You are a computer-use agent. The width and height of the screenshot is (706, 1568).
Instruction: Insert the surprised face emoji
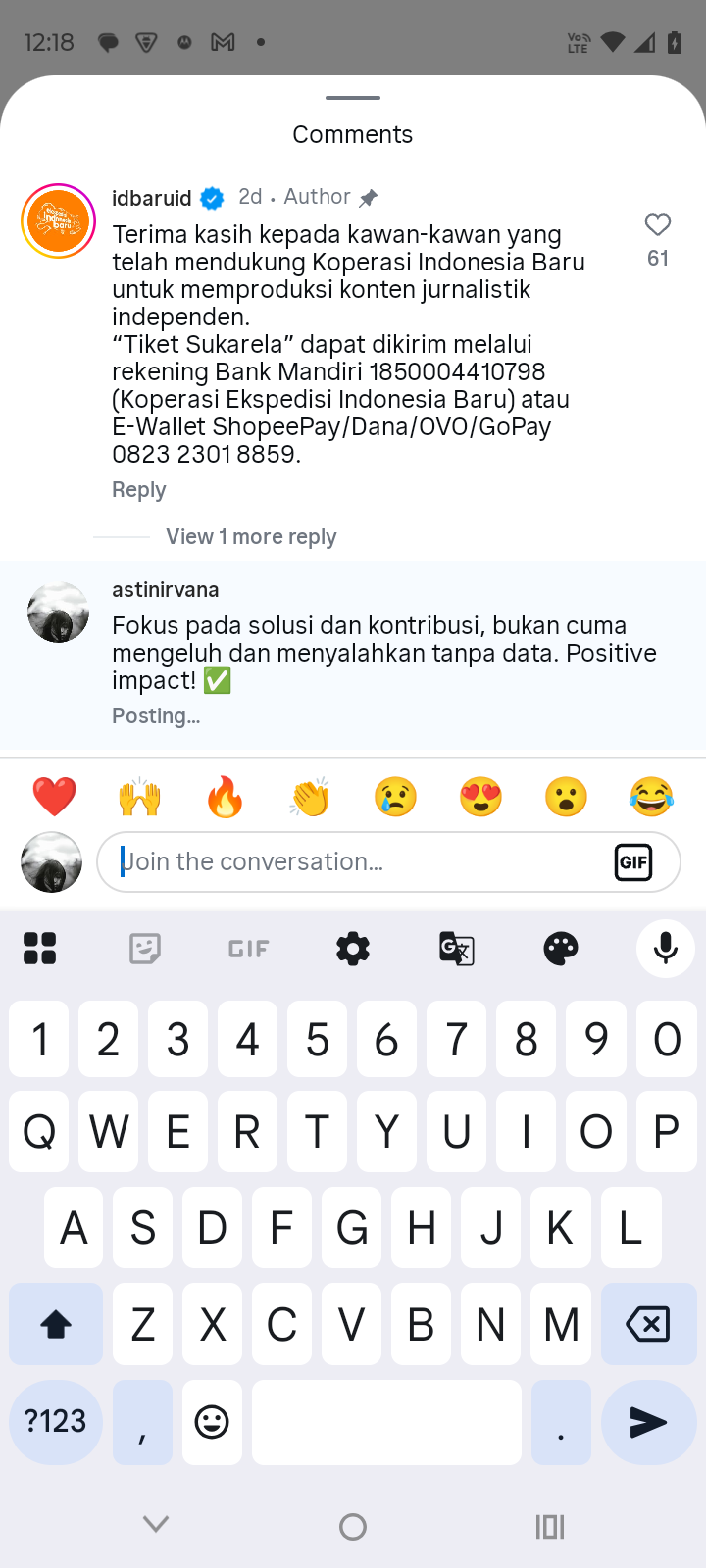[x=566, y=797]
